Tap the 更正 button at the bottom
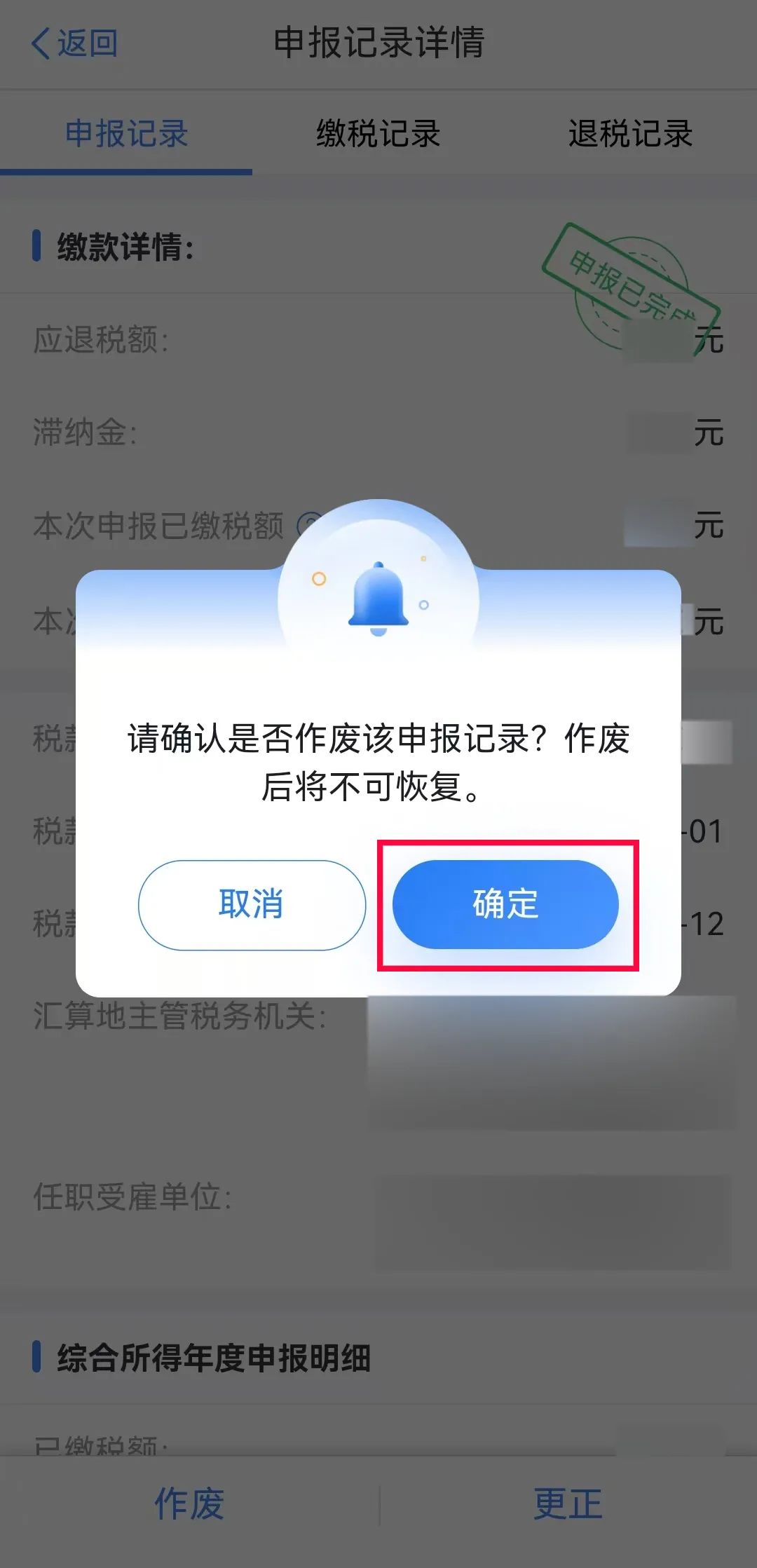Viewport: 757px width, 1568px height. [x=568, y=1504]
